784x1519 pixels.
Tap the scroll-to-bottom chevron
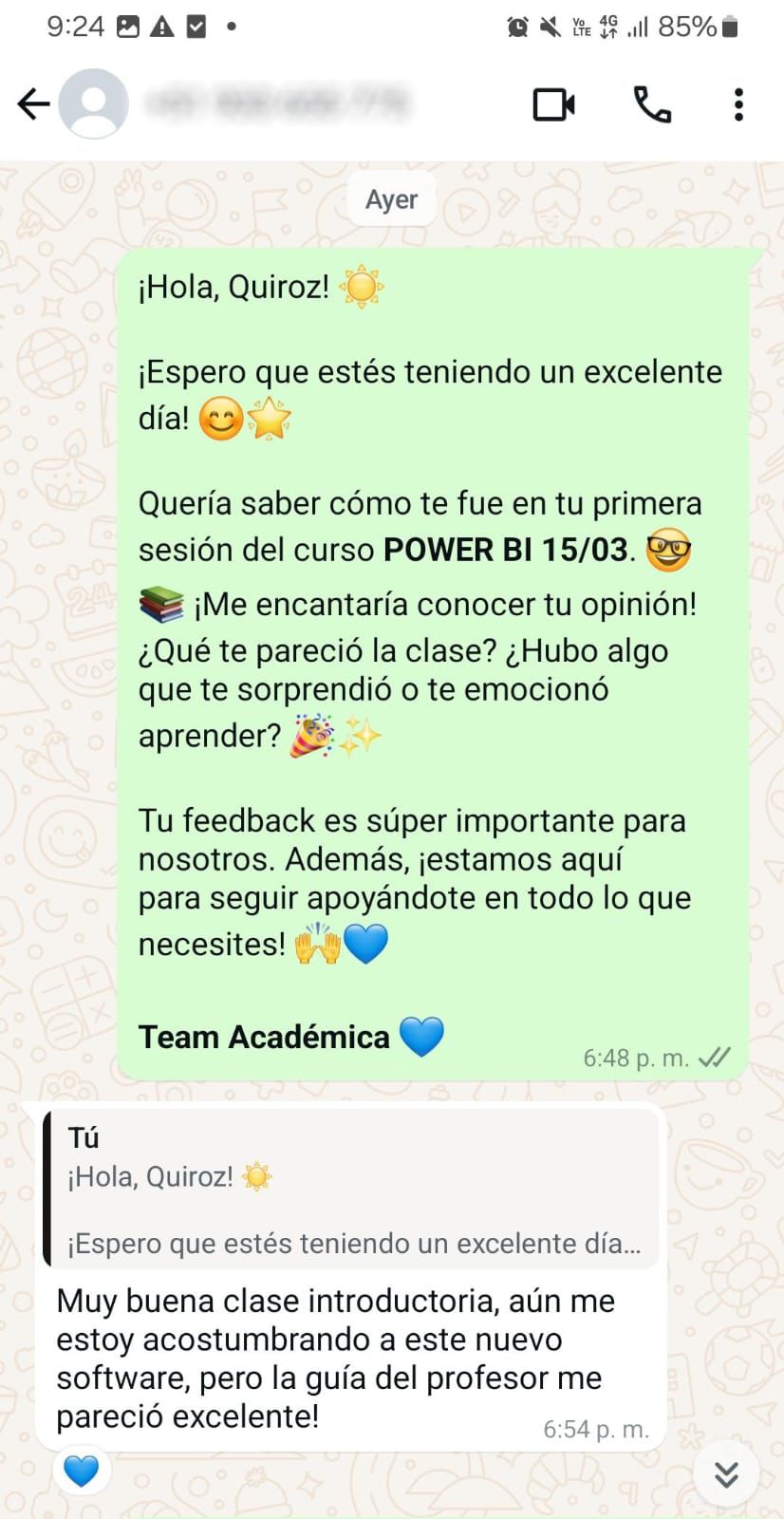(725, 1473)
